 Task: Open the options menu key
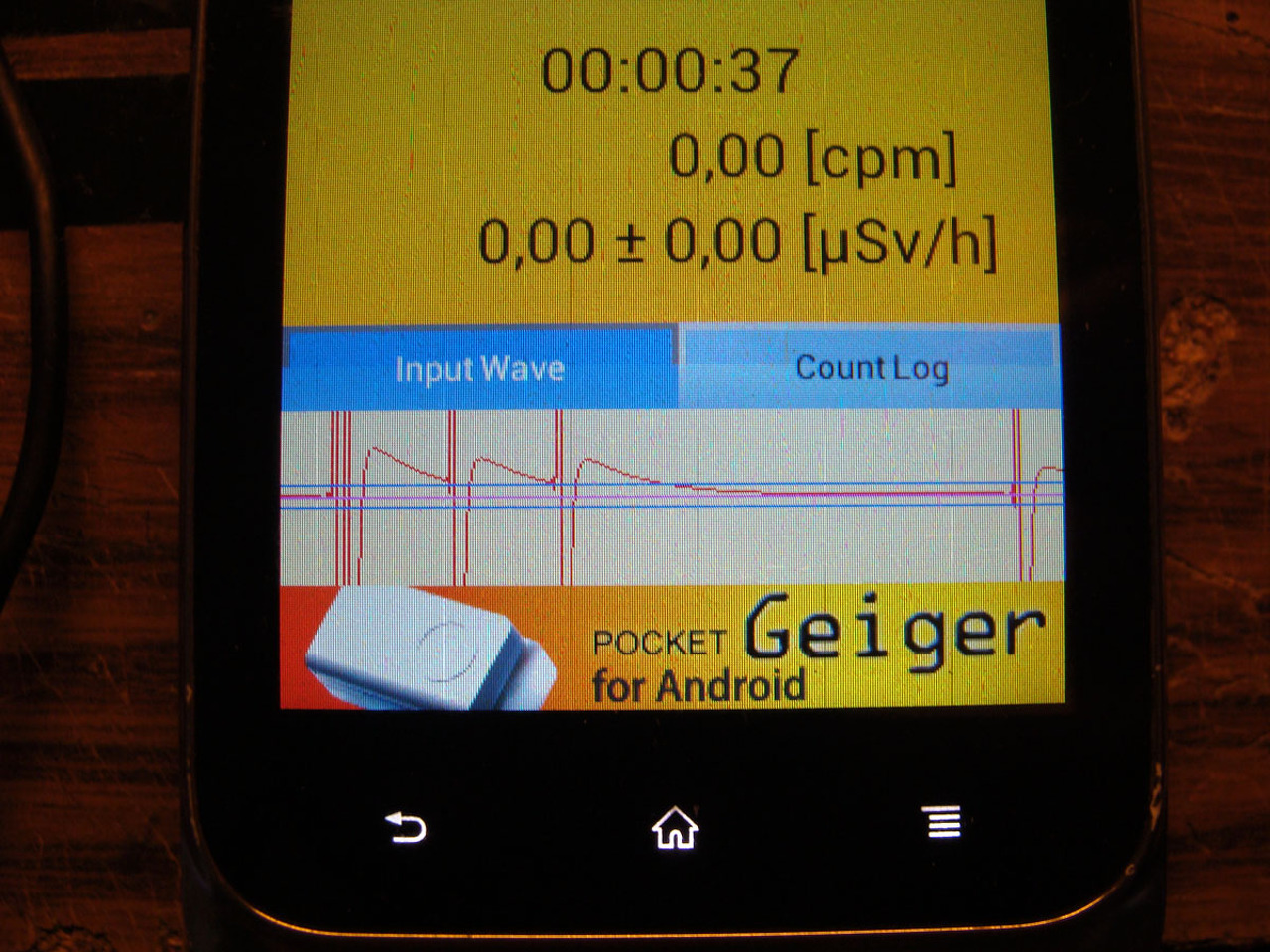[943, 823]
